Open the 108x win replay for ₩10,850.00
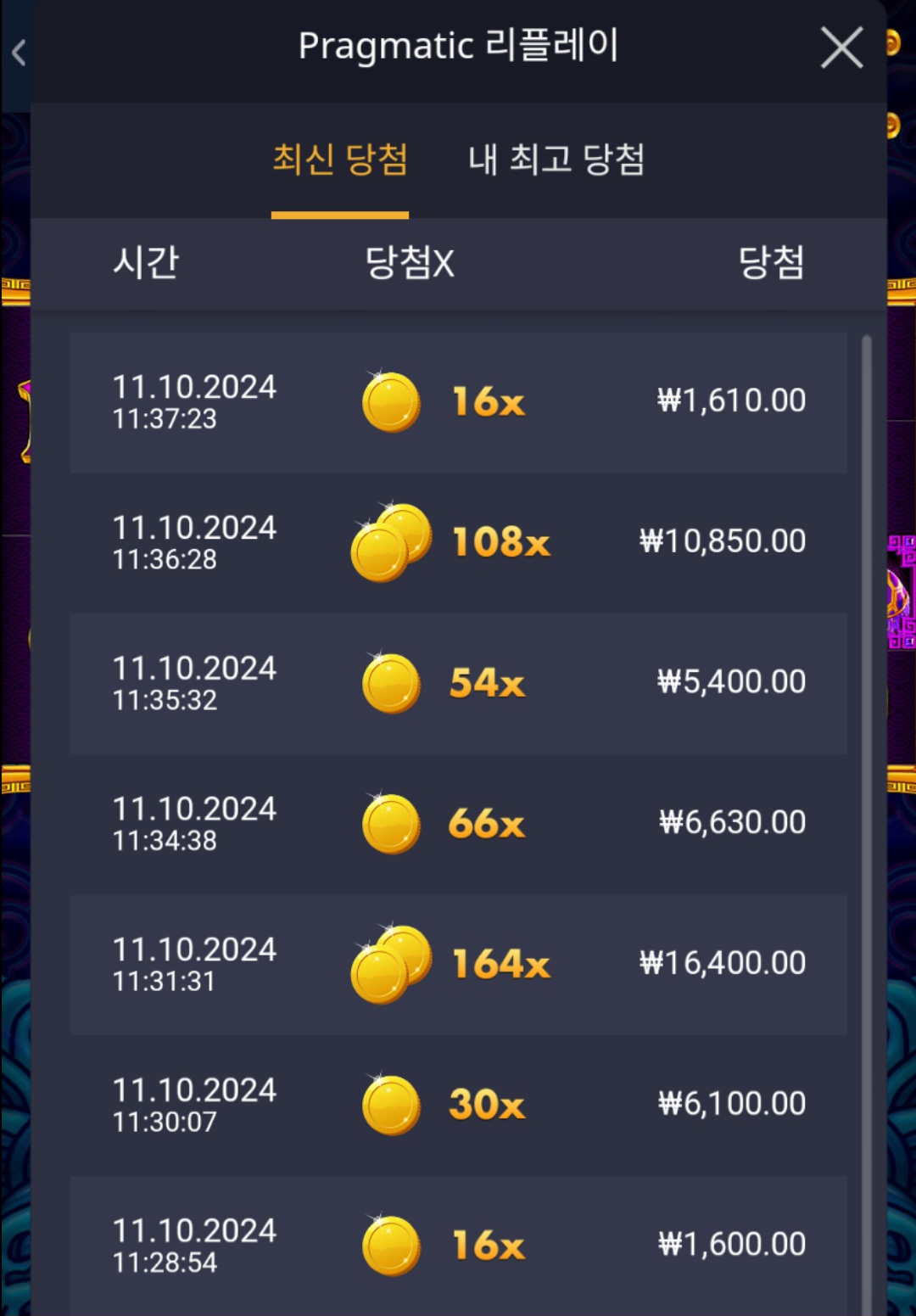The width and height of the screenshot is (916, 1316). [x=458, y=543]
